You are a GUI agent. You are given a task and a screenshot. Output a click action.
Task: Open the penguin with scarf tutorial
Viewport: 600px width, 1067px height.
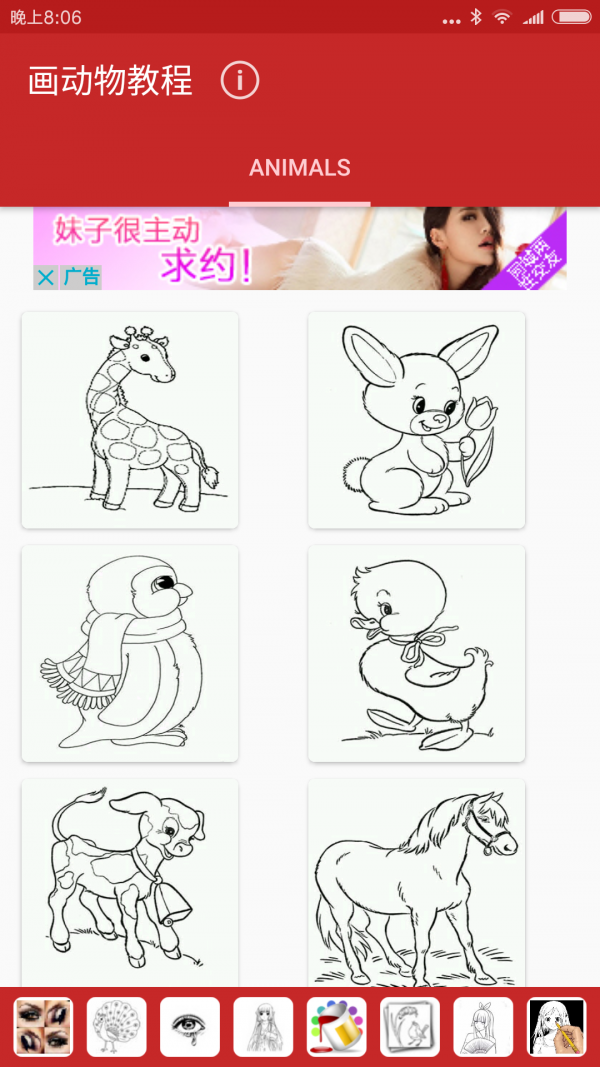pyautogui.click(x=130, y=653)
